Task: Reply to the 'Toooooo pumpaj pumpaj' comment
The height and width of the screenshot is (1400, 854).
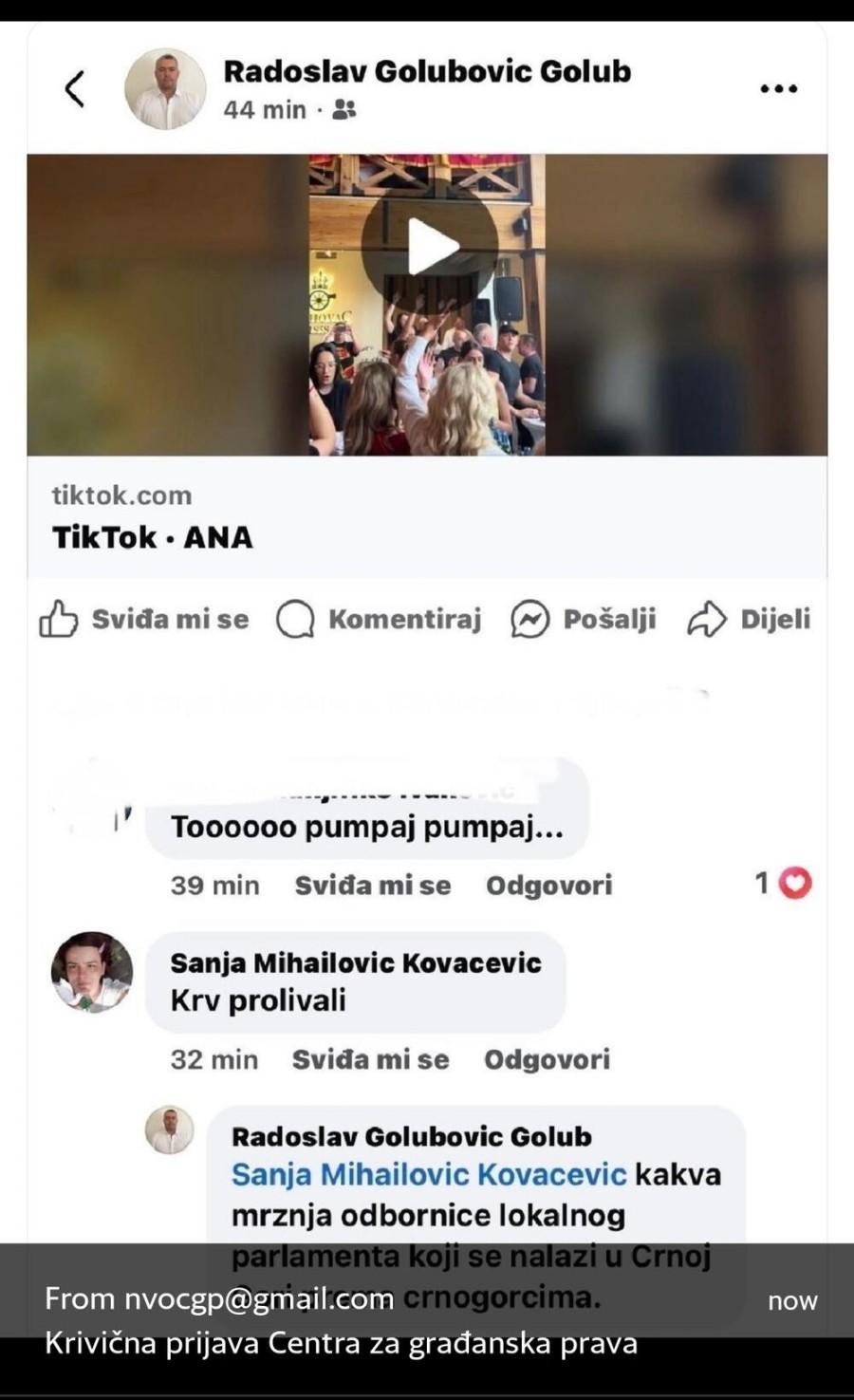Action: [549, 885]
